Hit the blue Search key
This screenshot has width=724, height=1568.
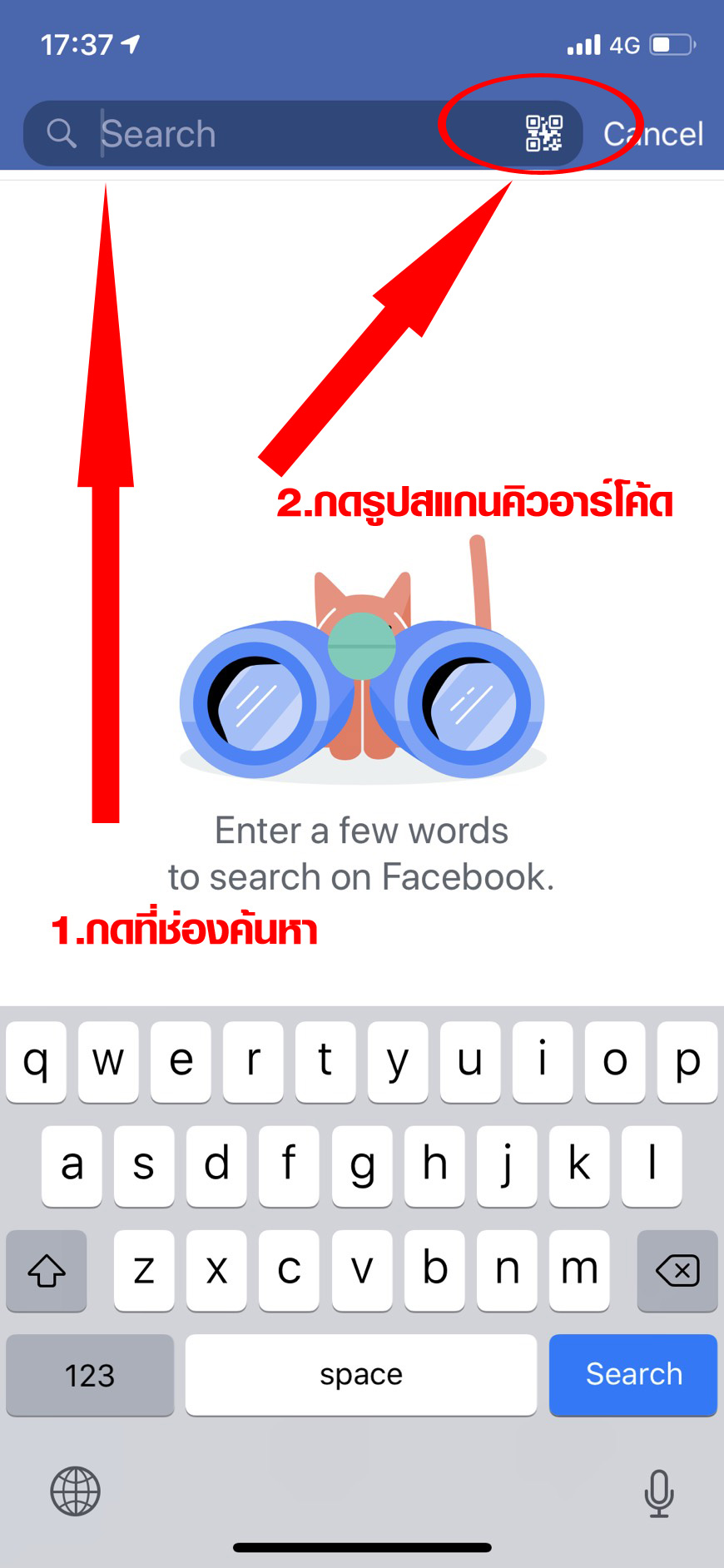coord(632,1374)
